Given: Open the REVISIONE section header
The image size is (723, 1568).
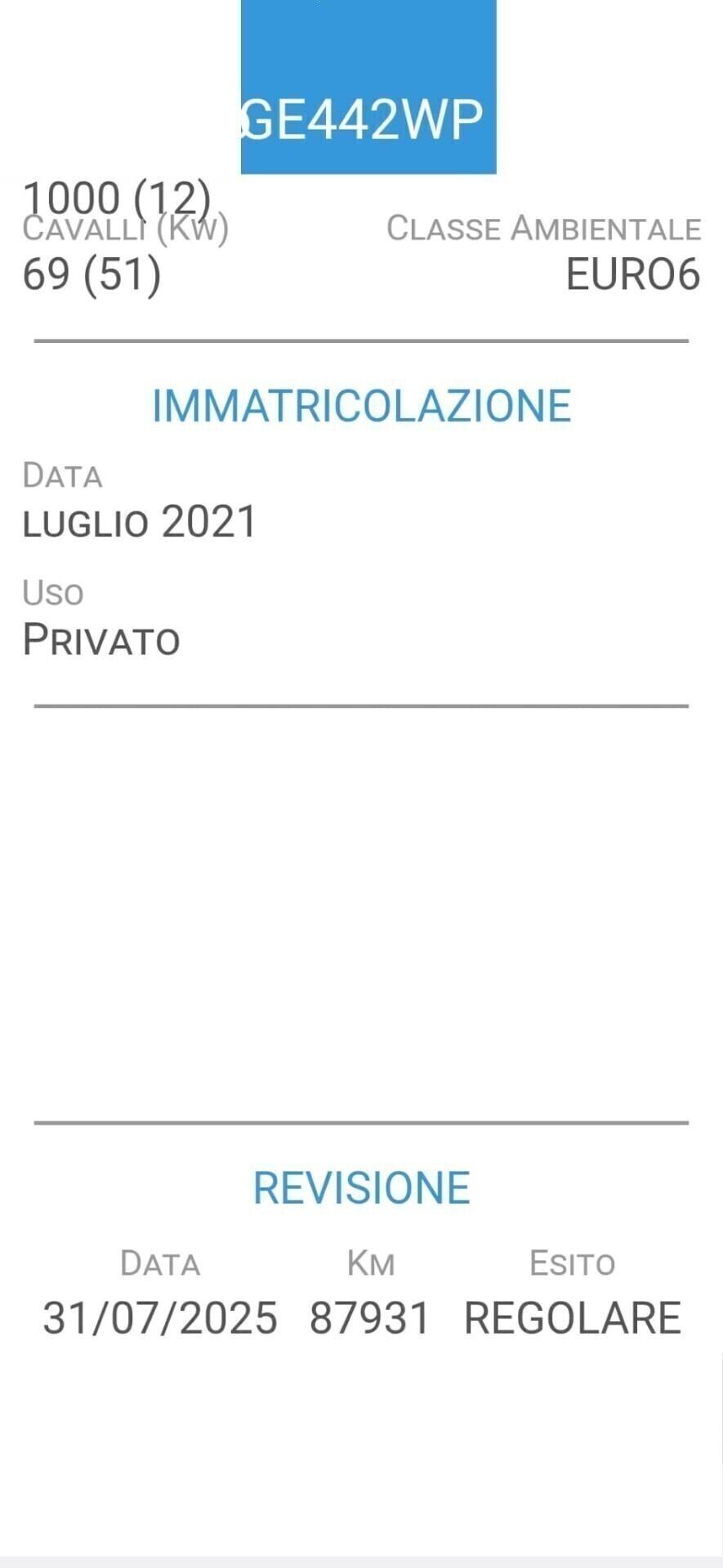Looking at the screenshot, I should click(x=361, y=1188).
